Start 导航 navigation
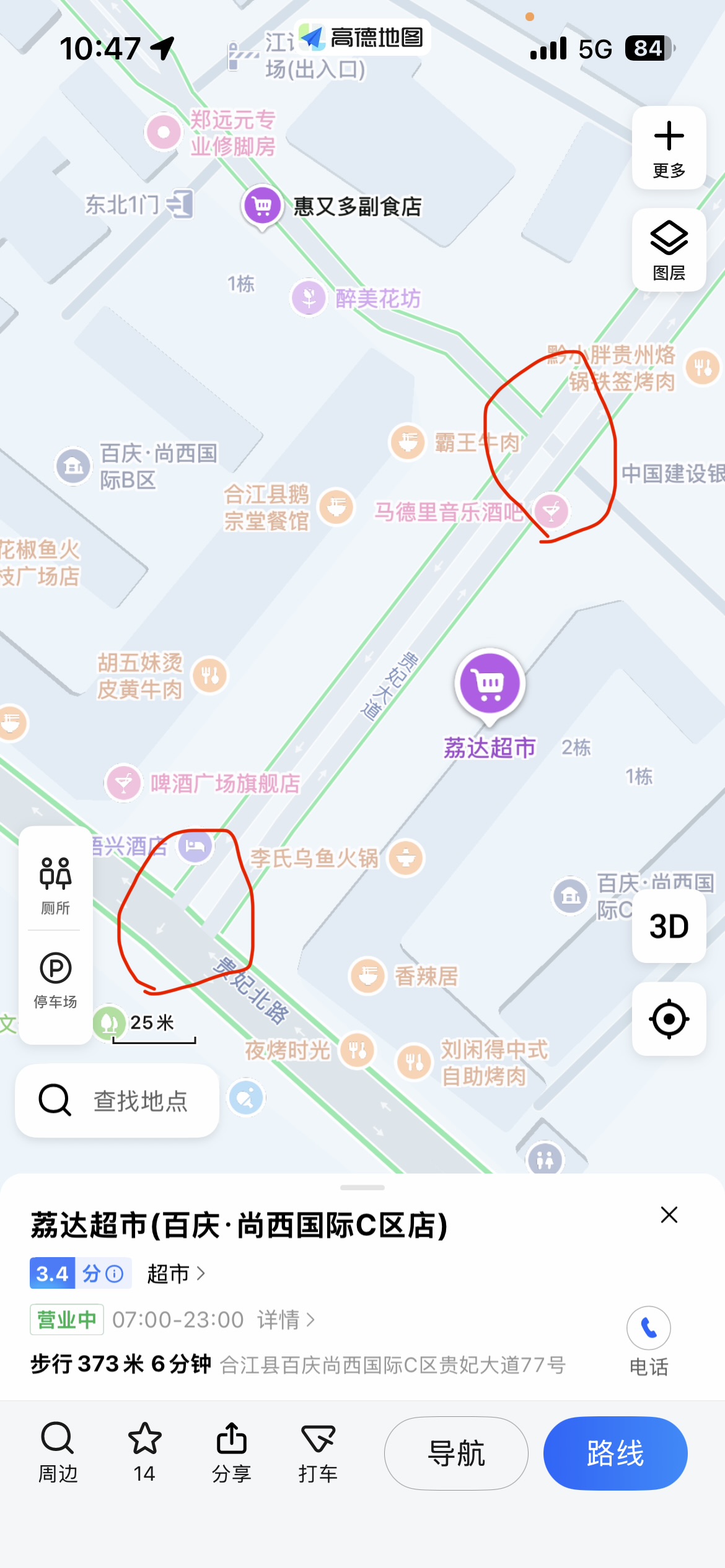 (456, 1453)
